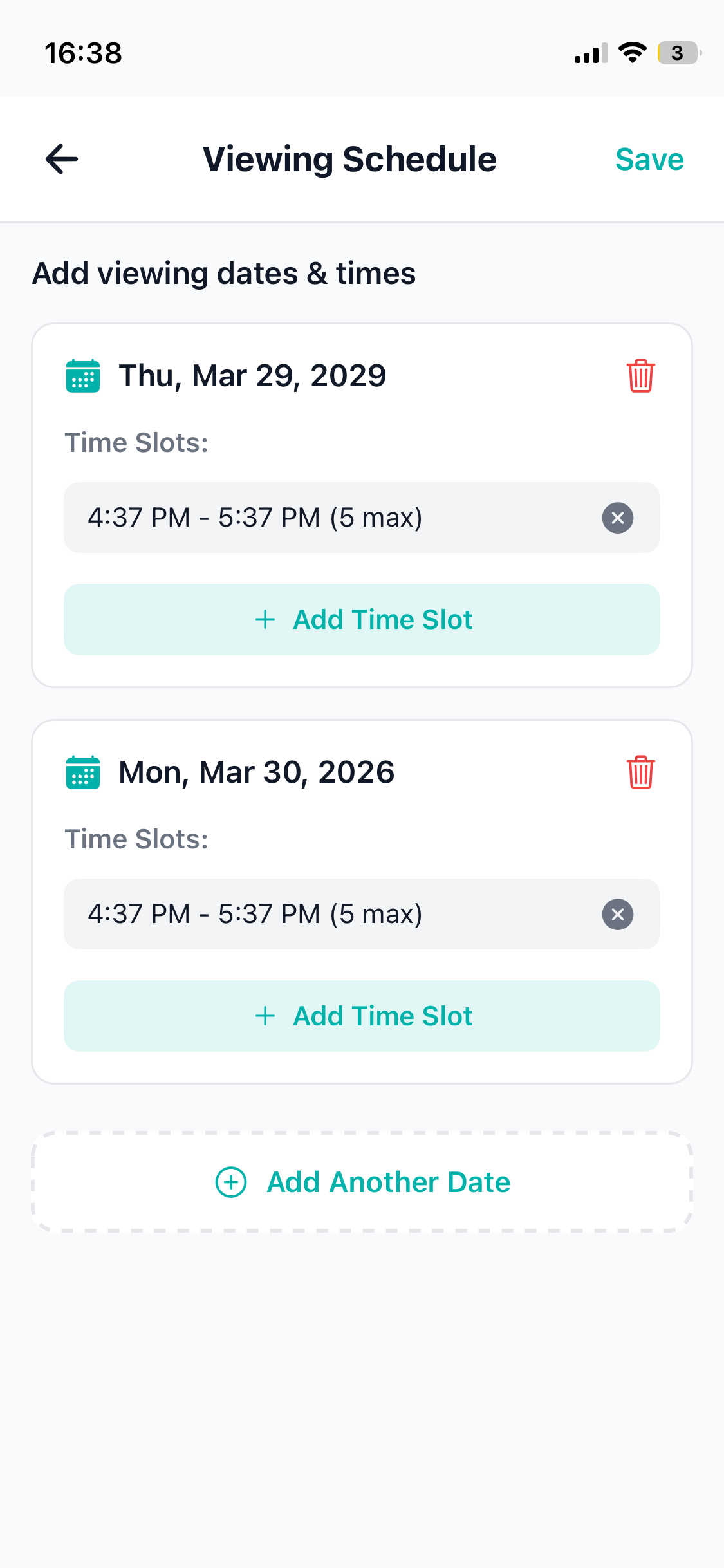Tap the Viewing Schedule header title
Viewport: 724px width, 1568px height.
coord(349,158)
